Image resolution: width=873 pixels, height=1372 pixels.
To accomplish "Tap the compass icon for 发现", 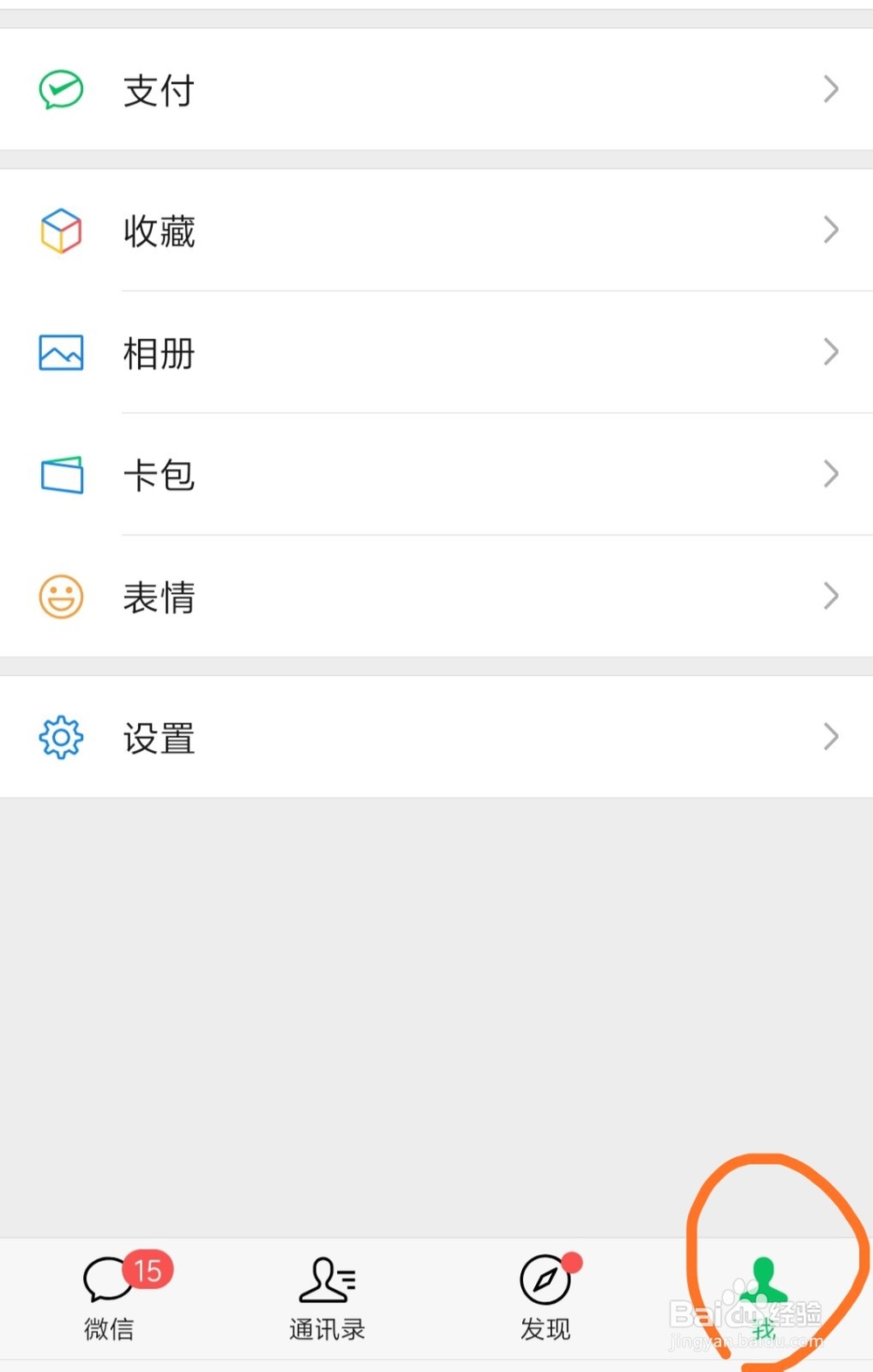I will pos(545,1280).
